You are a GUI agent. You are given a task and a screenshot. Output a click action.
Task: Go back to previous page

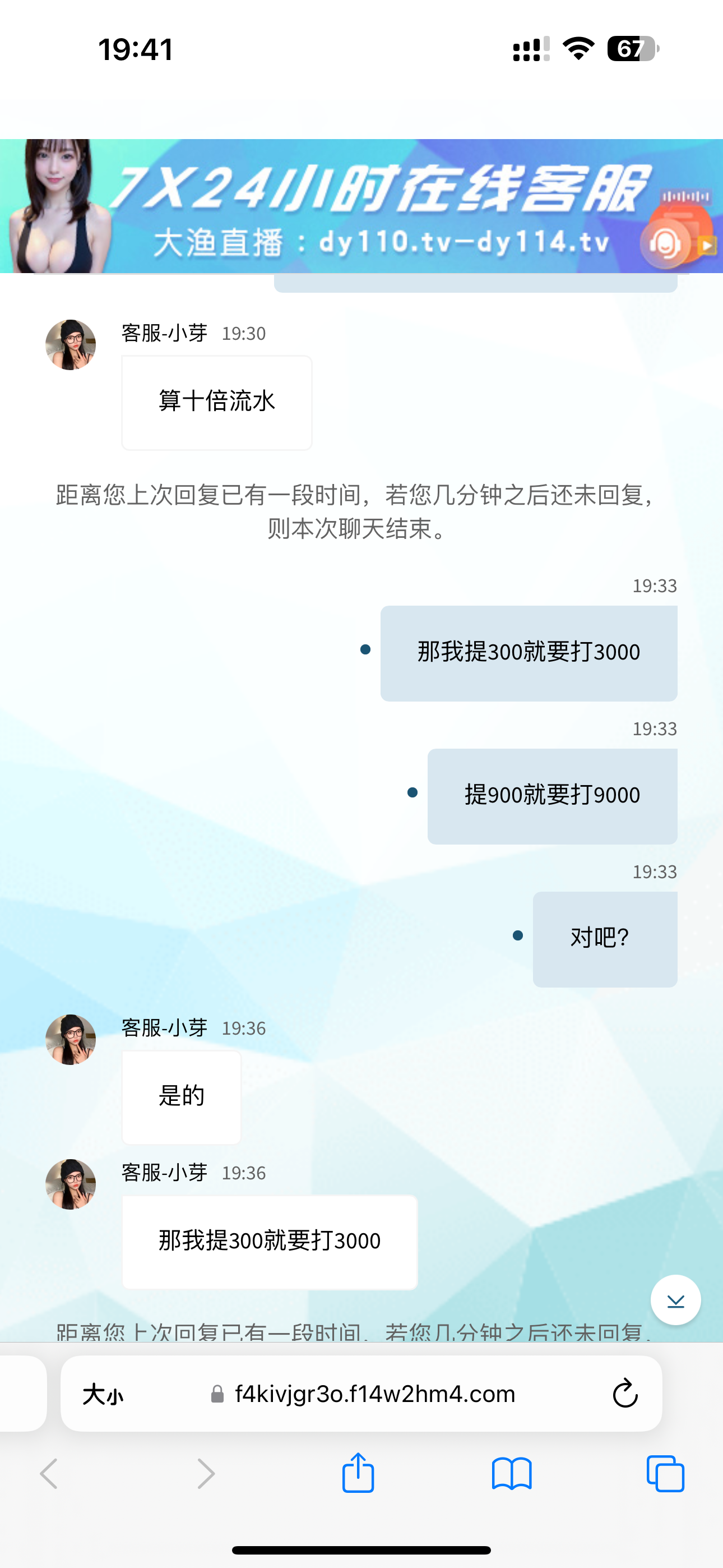pos(49,1474)
